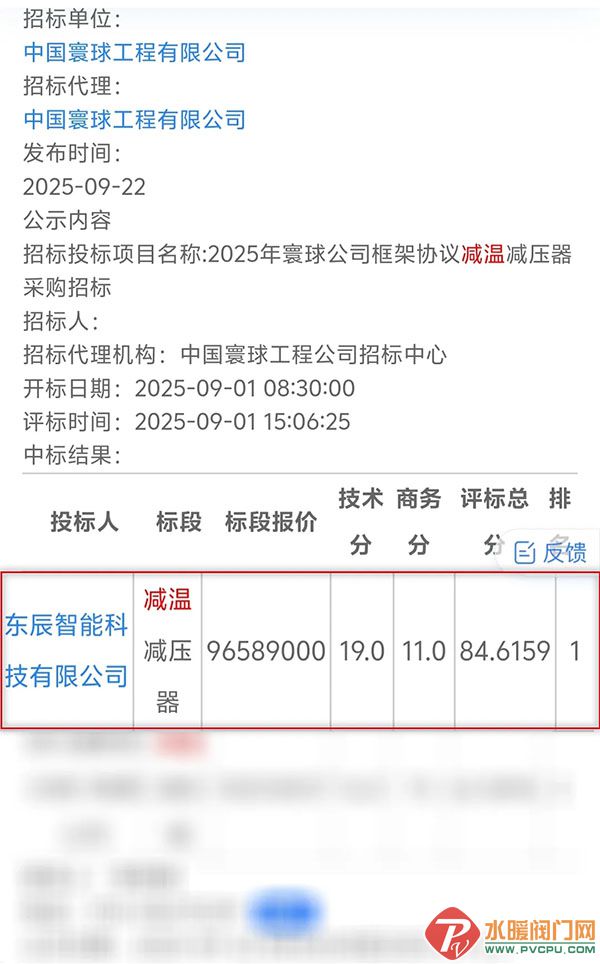The width and height of the screenshot is (600, 964).
Task: Tap the 反馈 feedback button
Action: pos(552,552)
